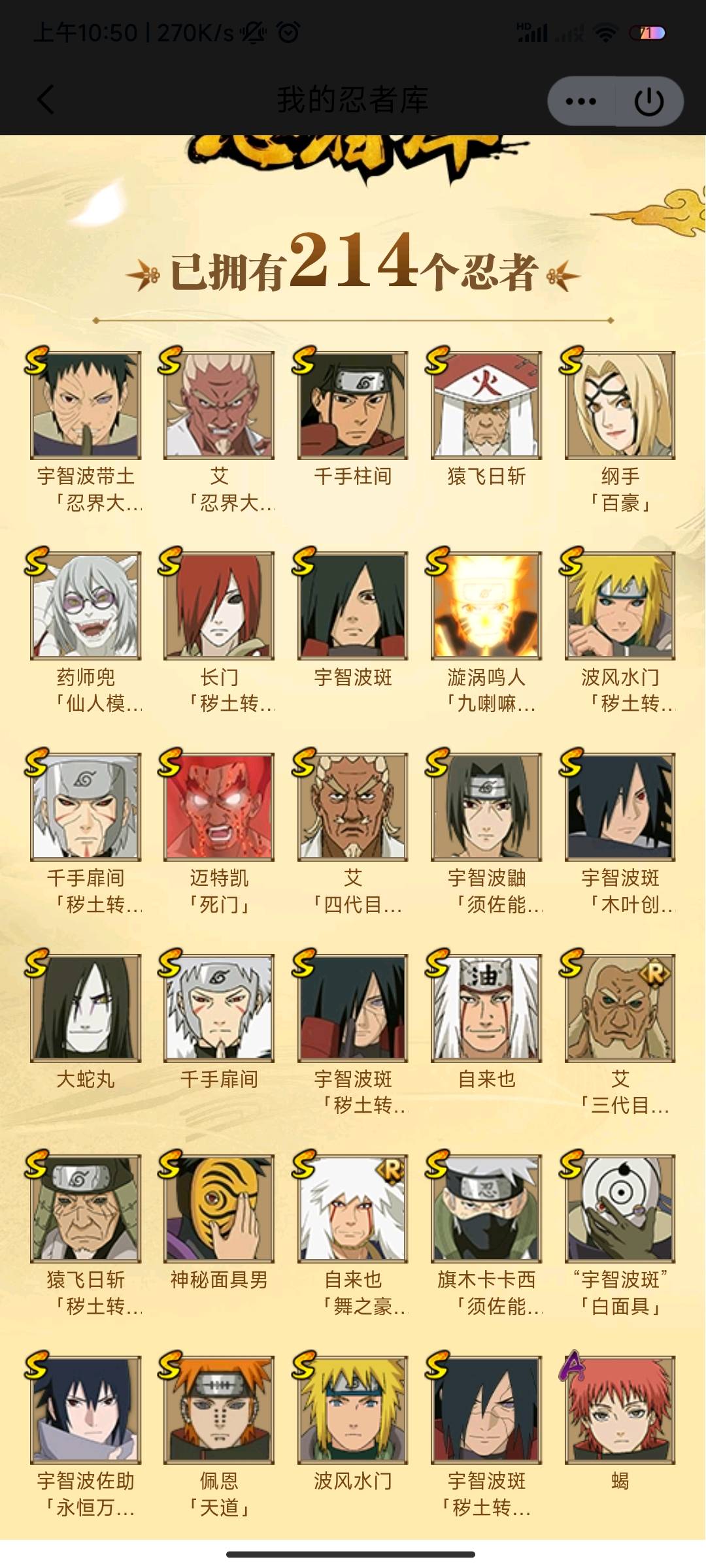This screenshot has height=1568, width=706.
Task: View 长门 ninja details
Action: (x=219, y=606)
